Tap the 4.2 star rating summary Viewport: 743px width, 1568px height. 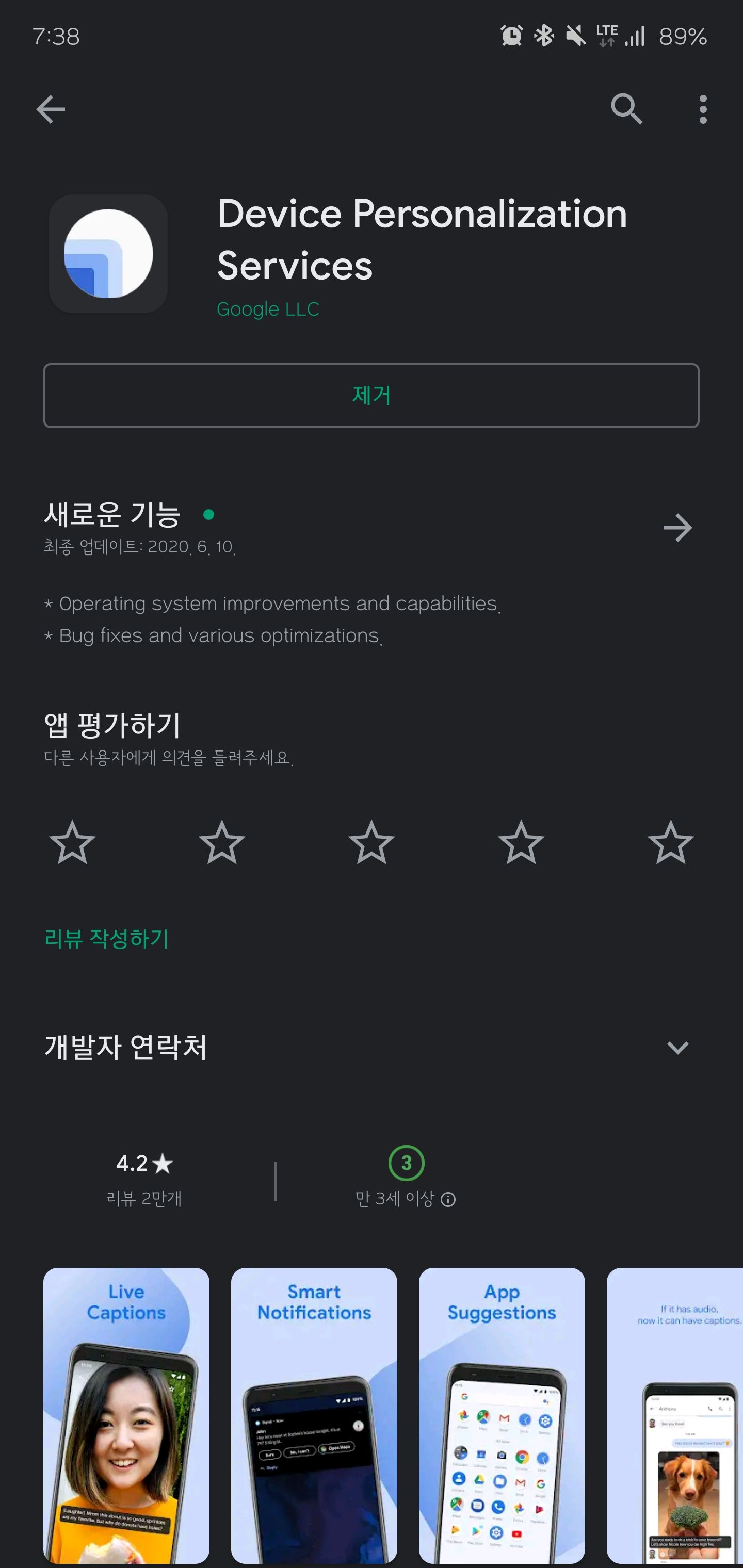(143, 1163)
